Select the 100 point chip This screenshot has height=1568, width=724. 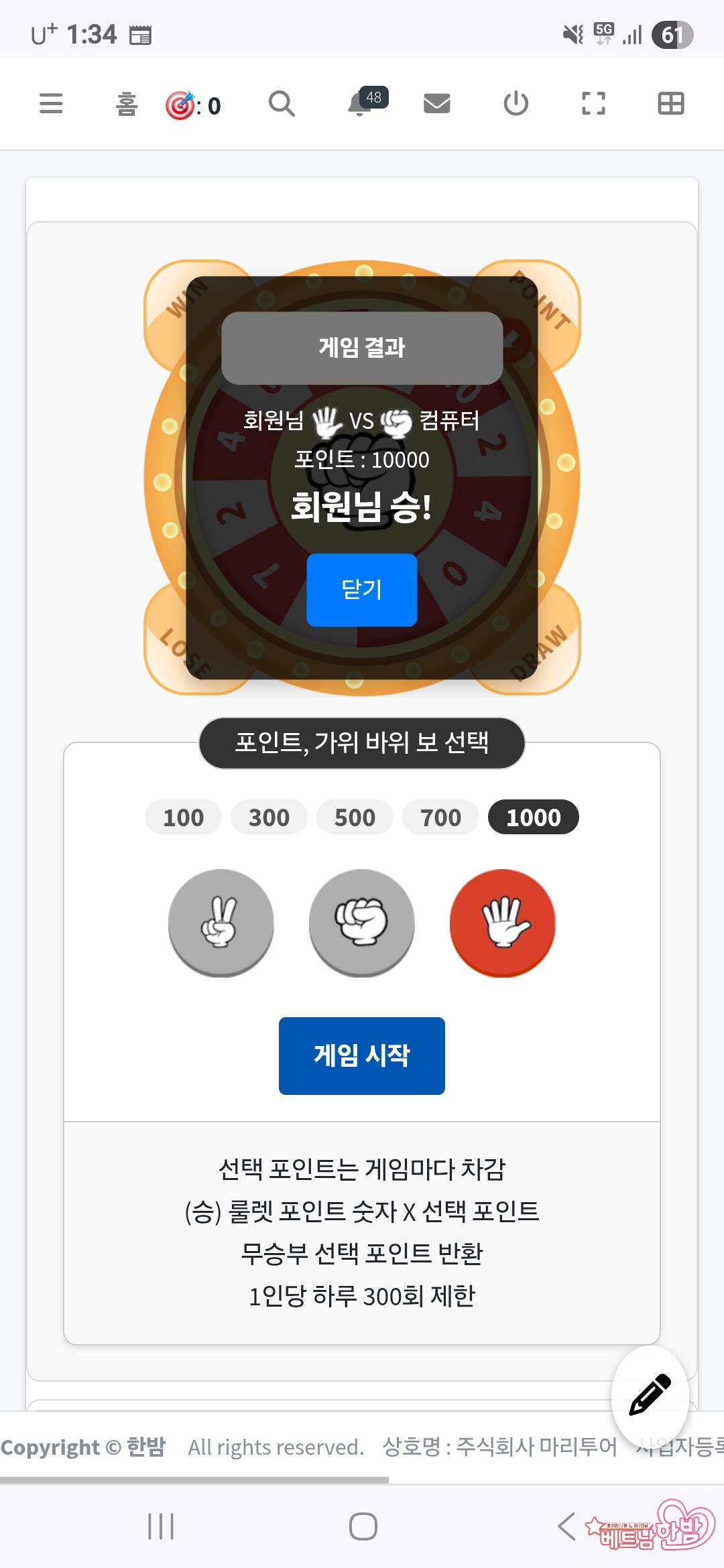click(x=183, y=818)
